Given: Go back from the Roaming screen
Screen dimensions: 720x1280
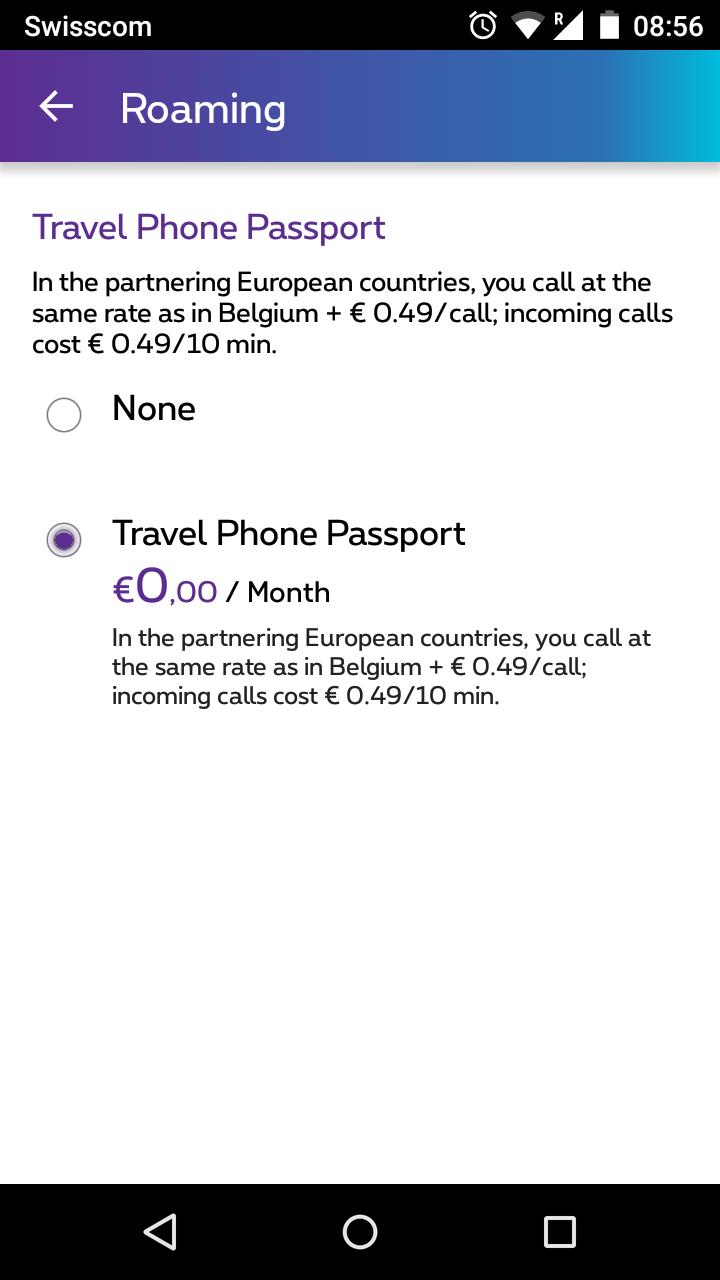Looking at the screenshot, I should pos(56,107).
